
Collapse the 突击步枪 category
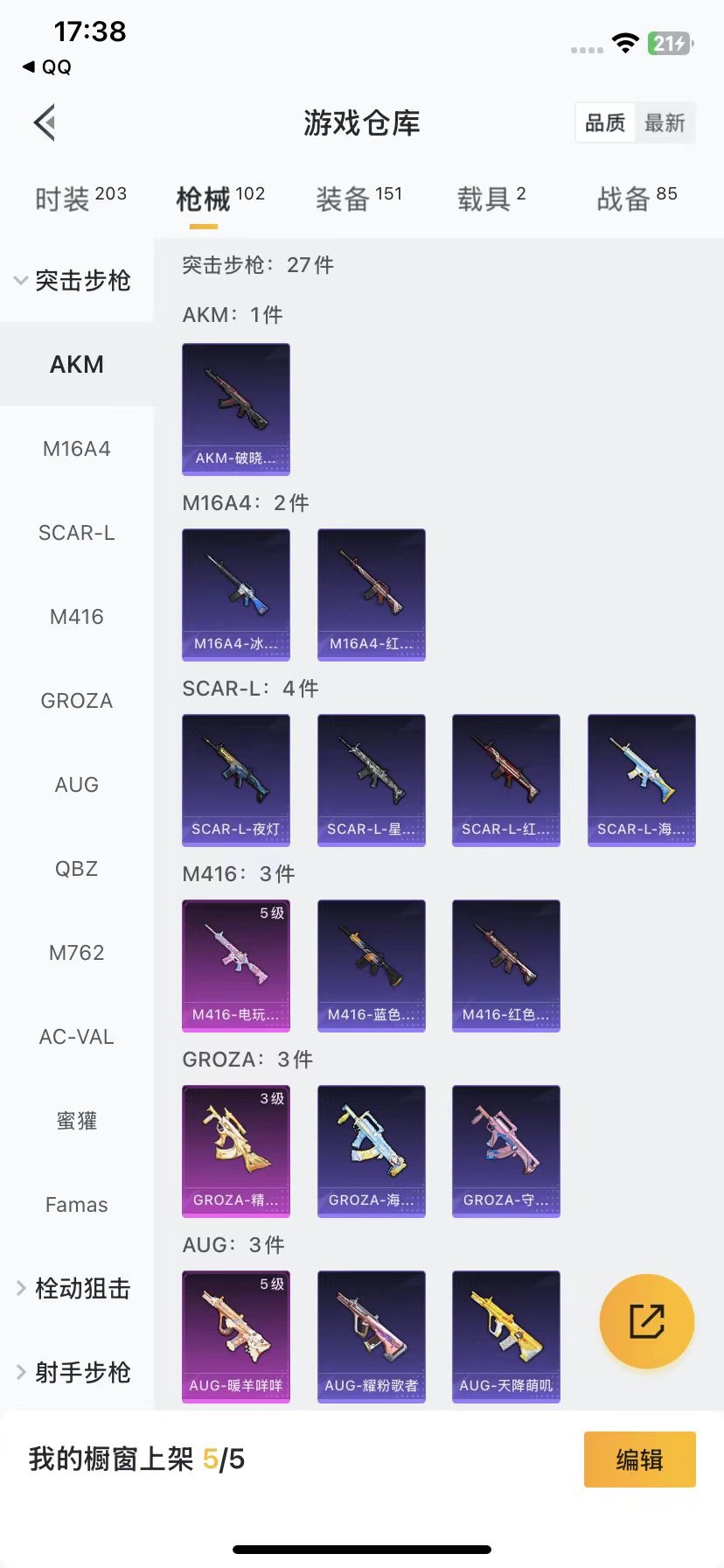(x=73, y=281)
